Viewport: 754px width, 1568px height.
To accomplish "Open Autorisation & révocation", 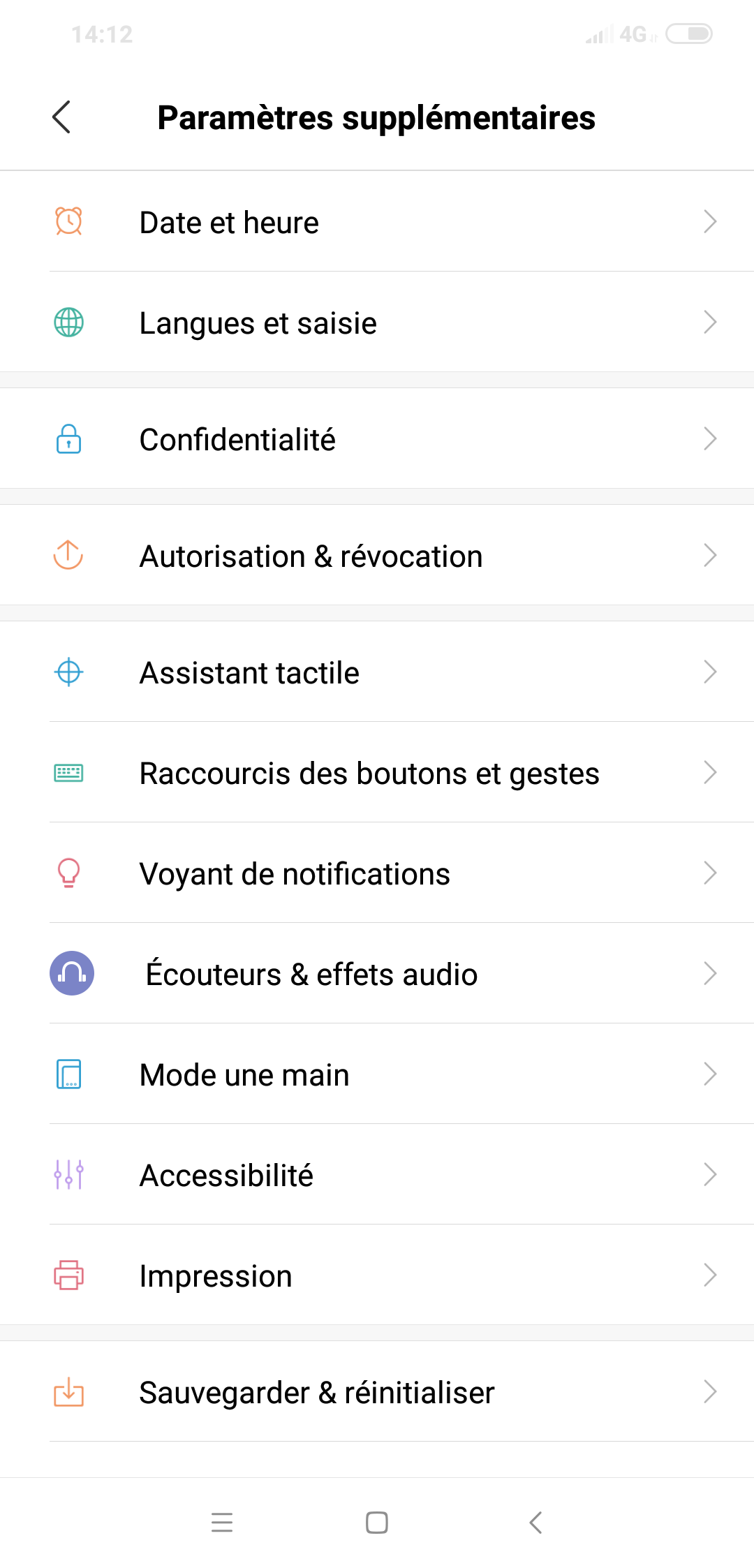I will tap(377, 555).
